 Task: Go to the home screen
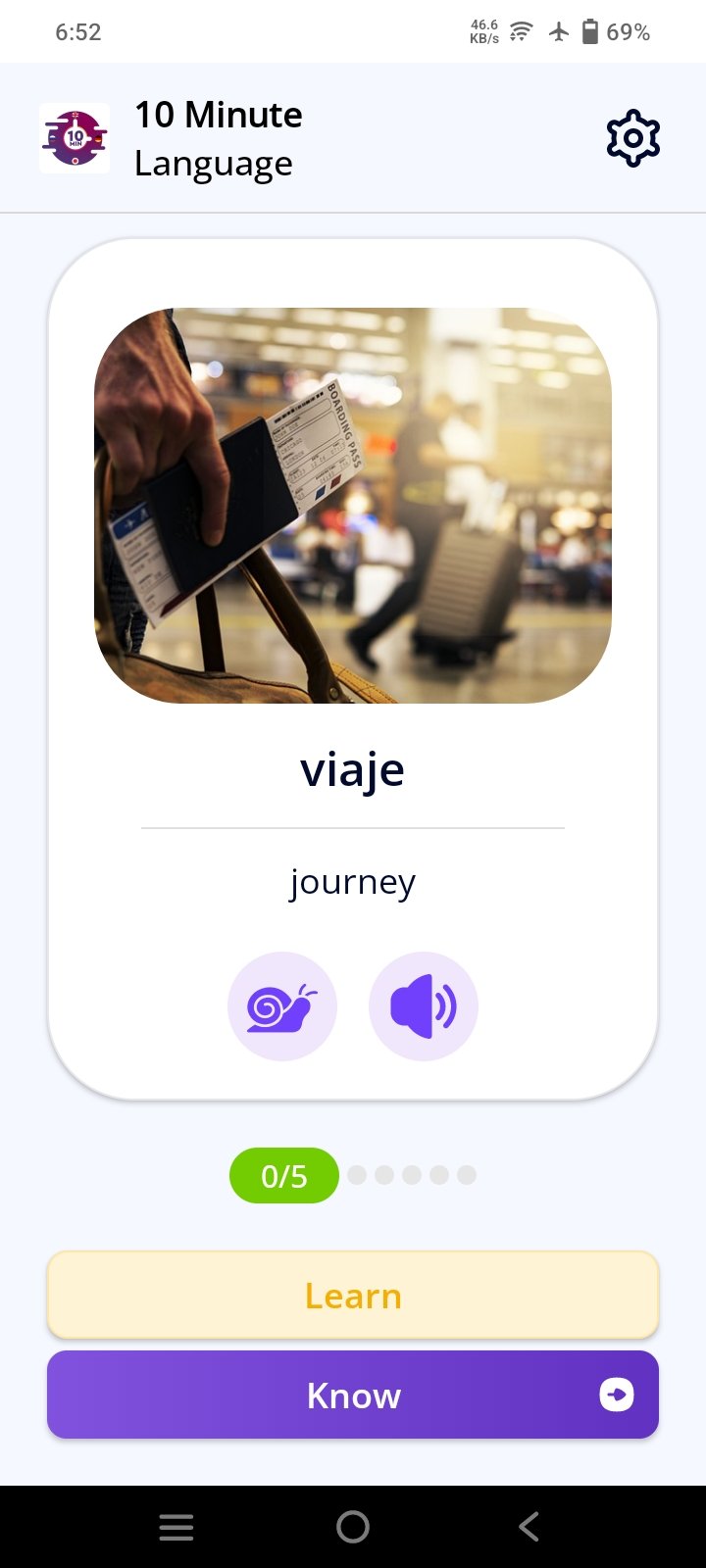pos(353,1526)
